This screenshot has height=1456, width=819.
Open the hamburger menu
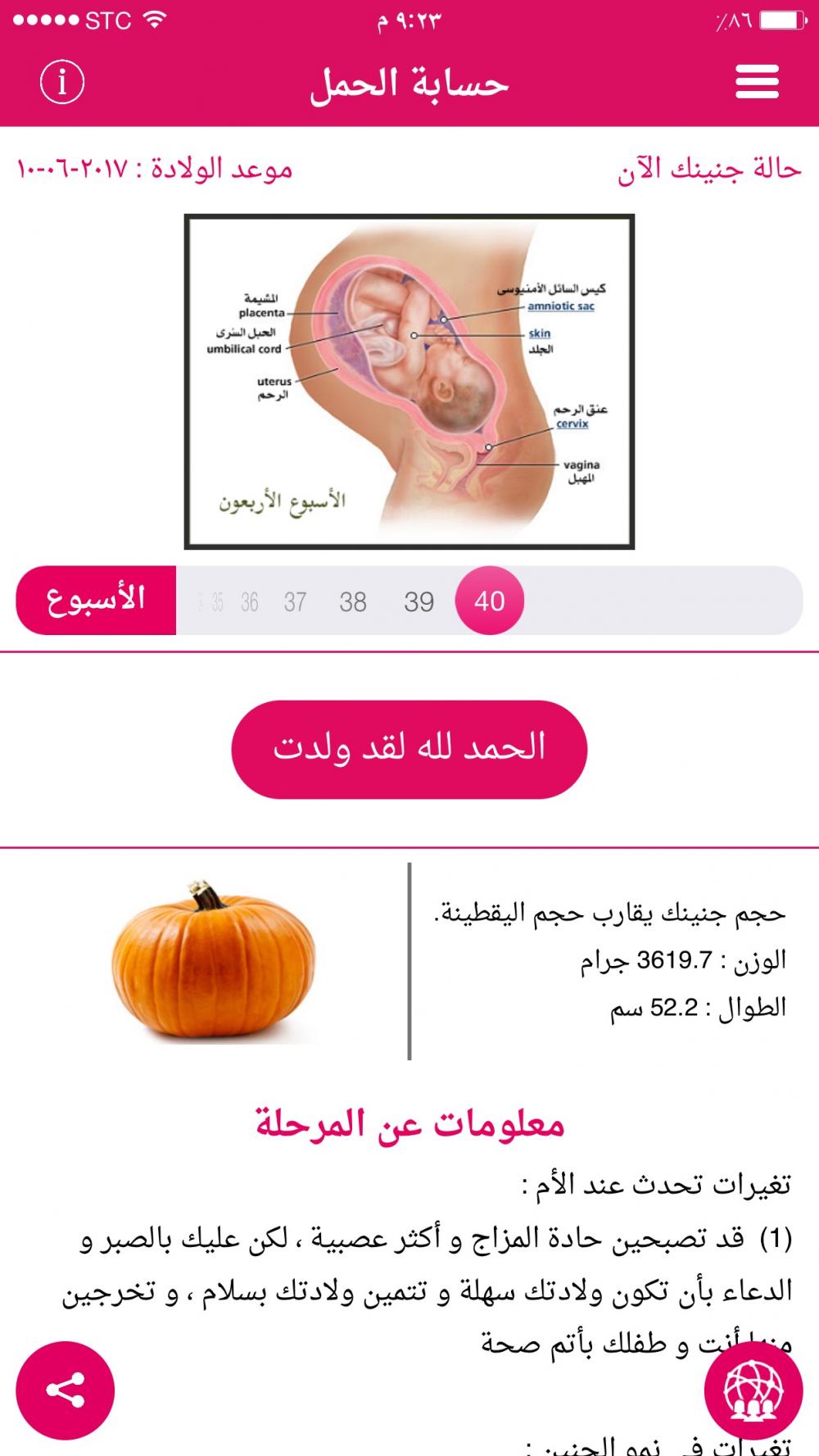(757, 82)
